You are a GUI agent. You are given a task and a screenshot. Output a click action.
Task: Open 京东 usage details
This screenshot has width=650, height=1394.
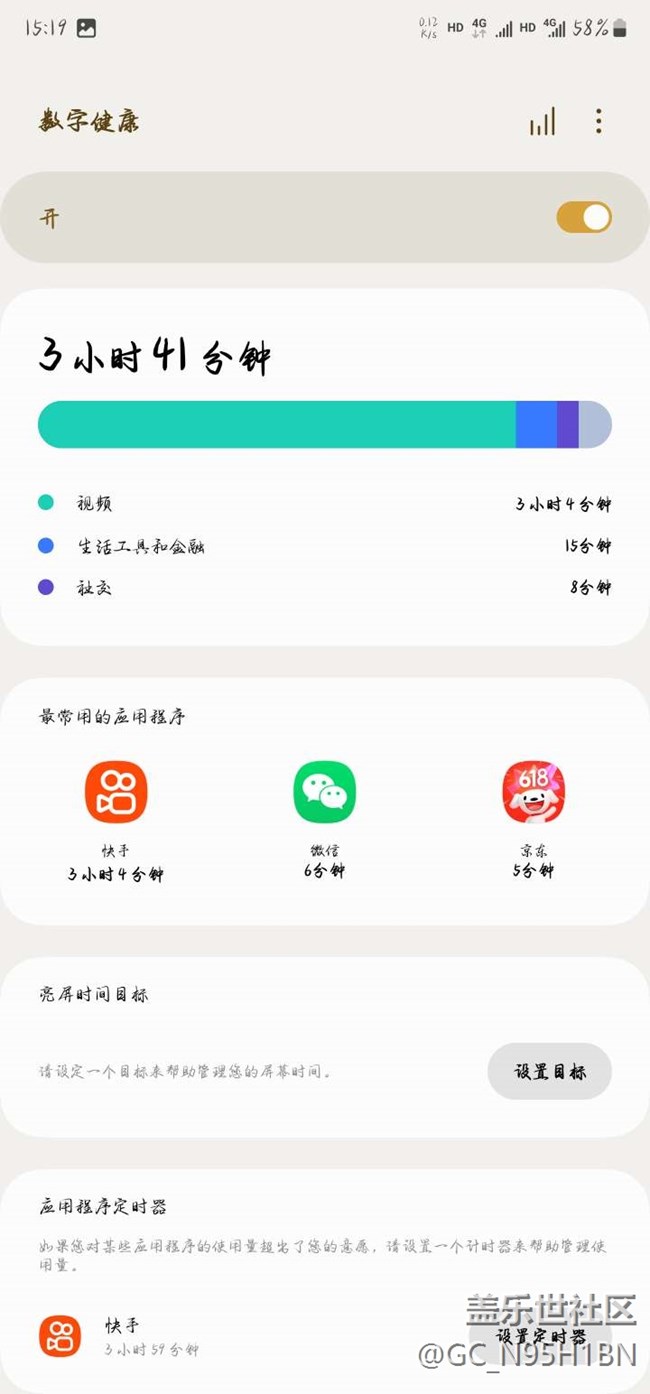coord(533,793)
